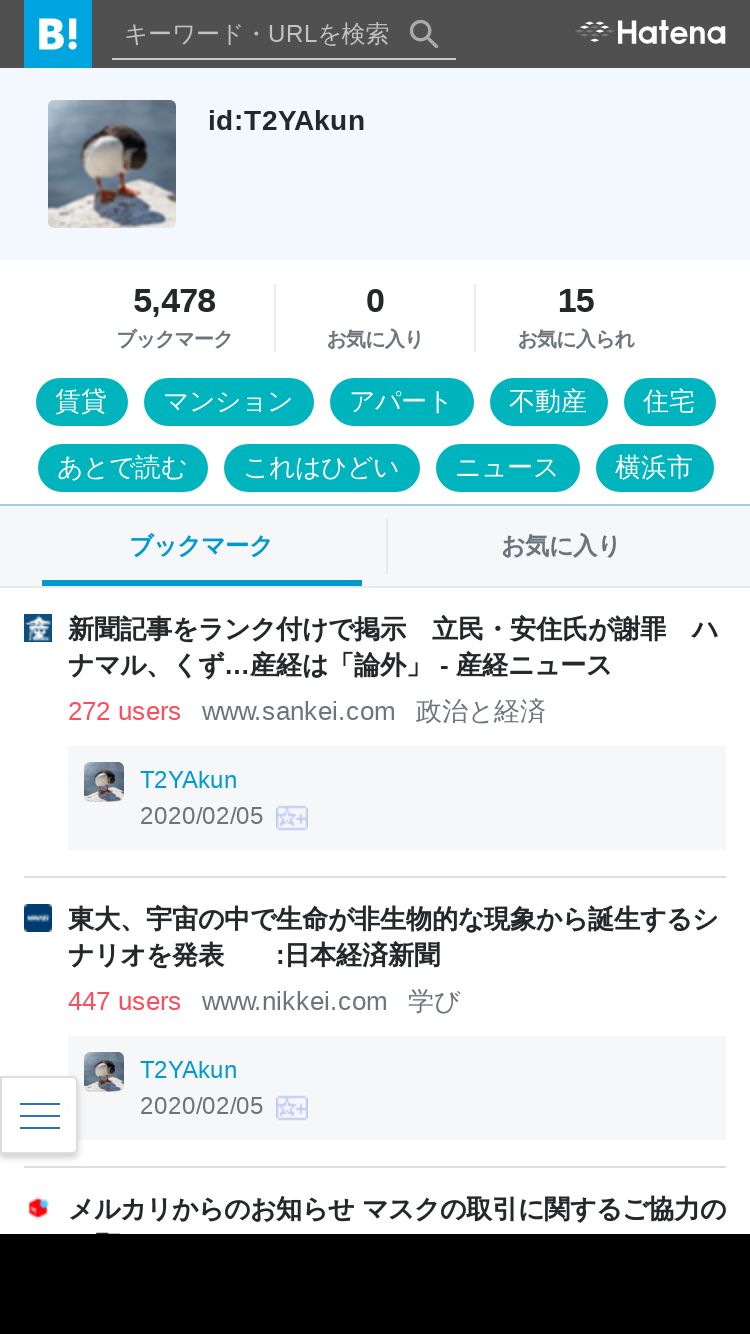
Task: Filter by the 横浜市 tag
Action: pyautogui.click(x=655, y=468)
